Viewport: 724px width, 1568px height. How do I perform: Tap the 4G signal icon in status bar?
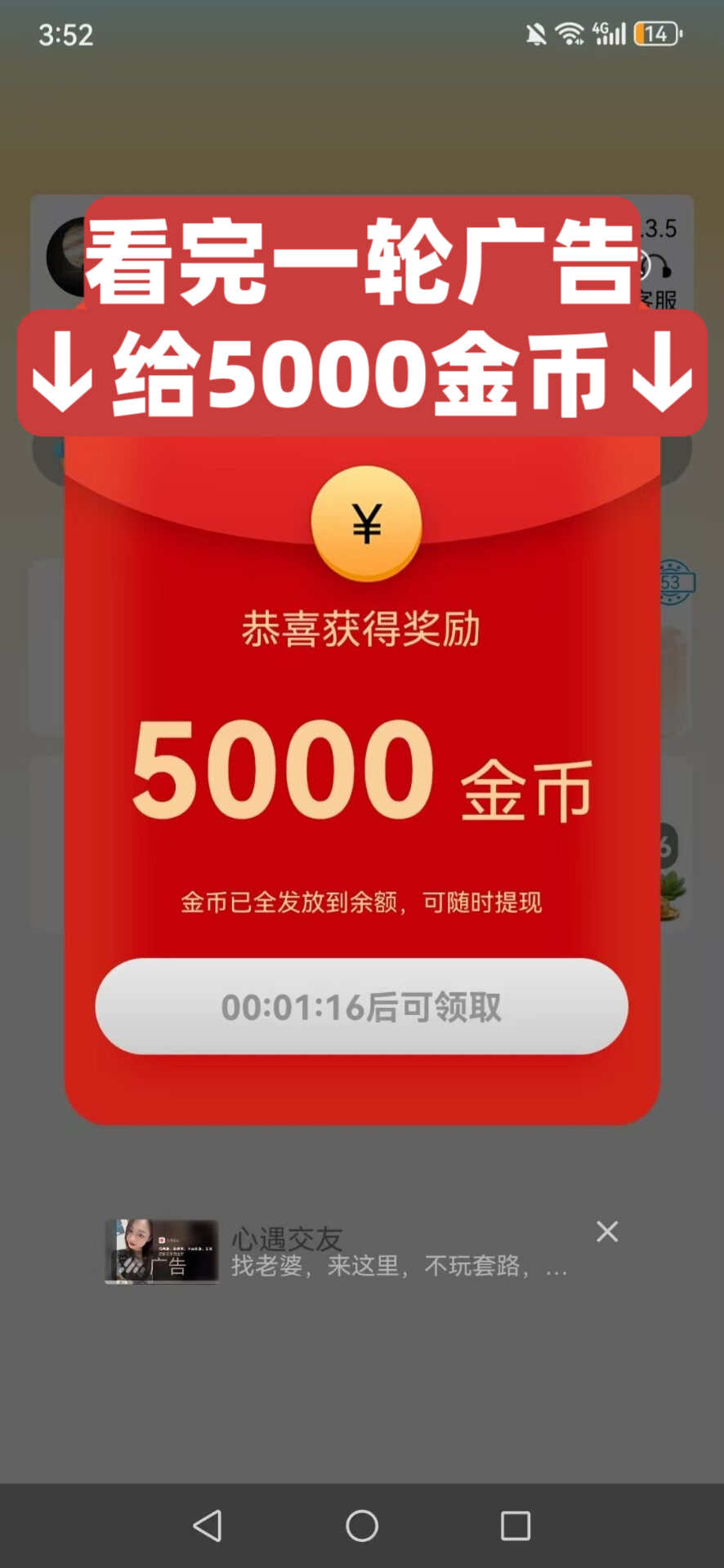click(x=609, y=33)
